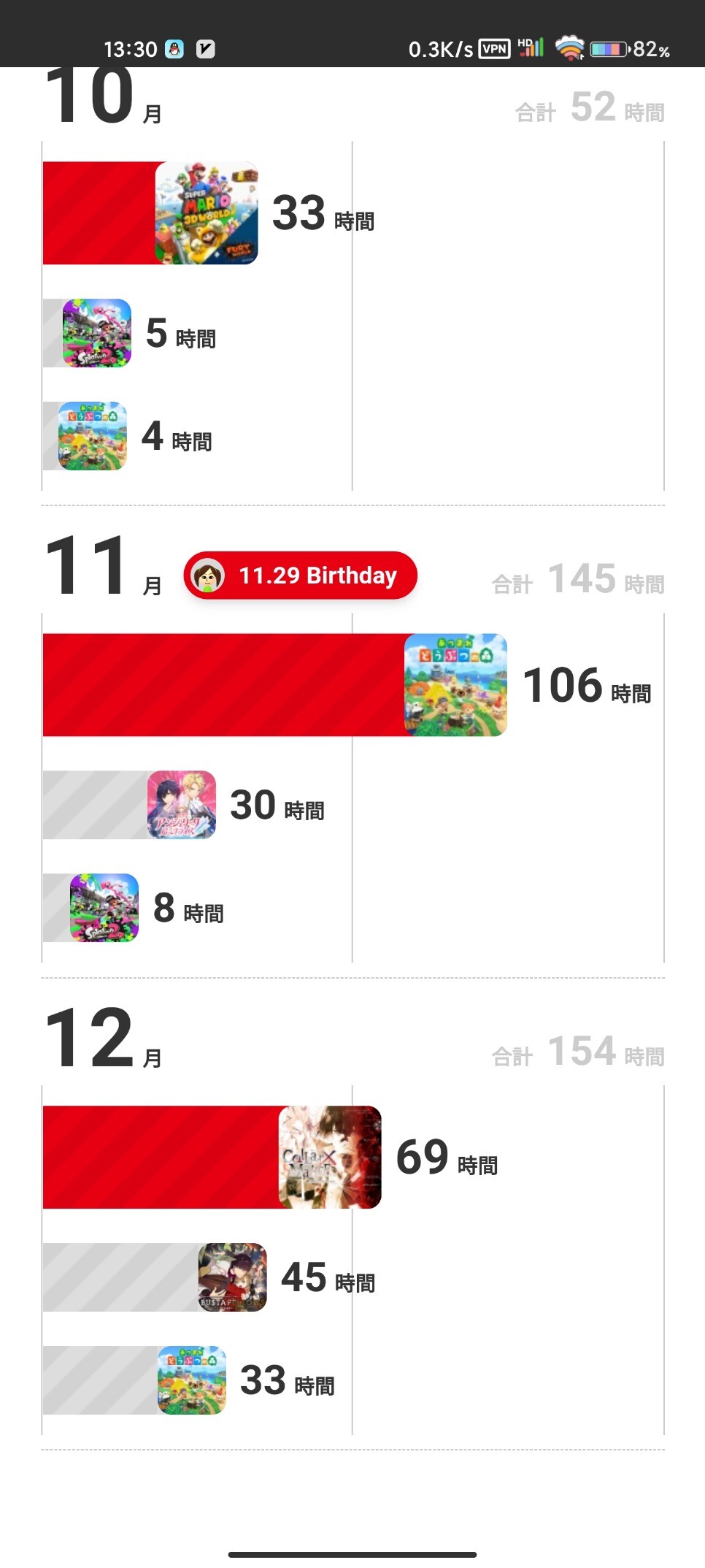Tap Collar×Malice tile with 69 hours
This screenshot has height=1568, width=705.
tap(330, 1158)
